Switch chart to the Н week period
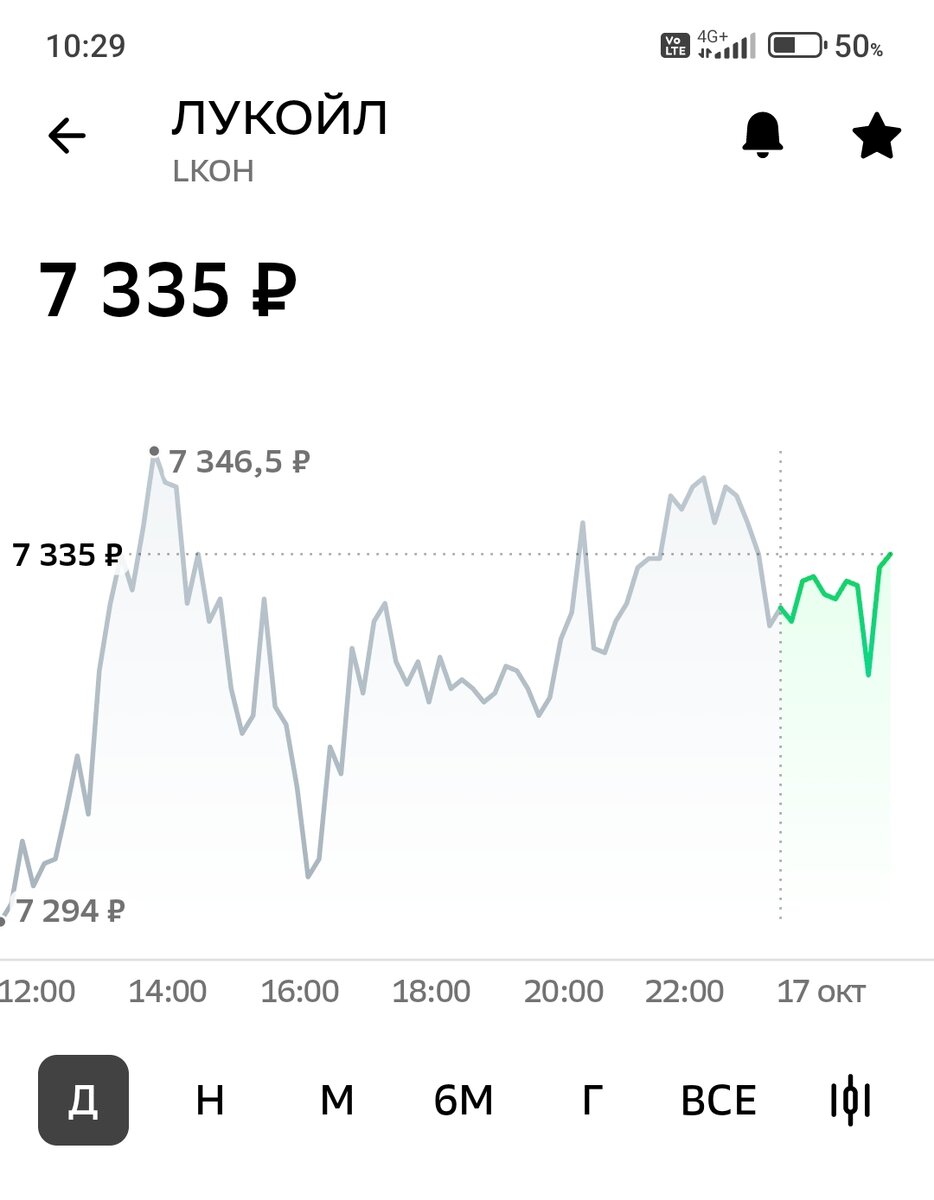 [x=210, y=1100]
